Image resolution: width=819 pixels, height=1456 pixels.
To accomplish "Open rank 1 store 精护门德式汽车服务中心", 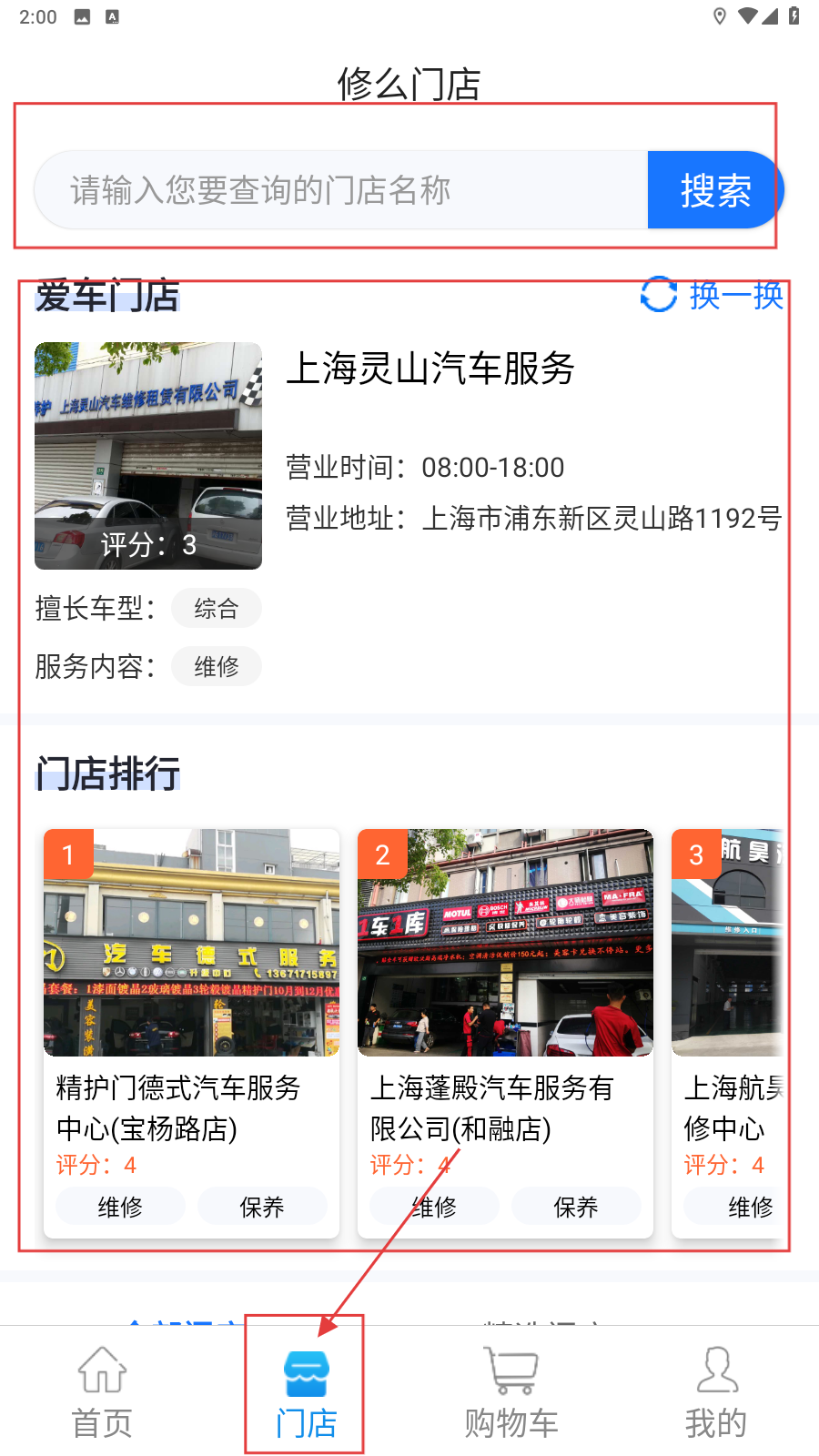I will pyautogui.click(x=191, y=1033).
